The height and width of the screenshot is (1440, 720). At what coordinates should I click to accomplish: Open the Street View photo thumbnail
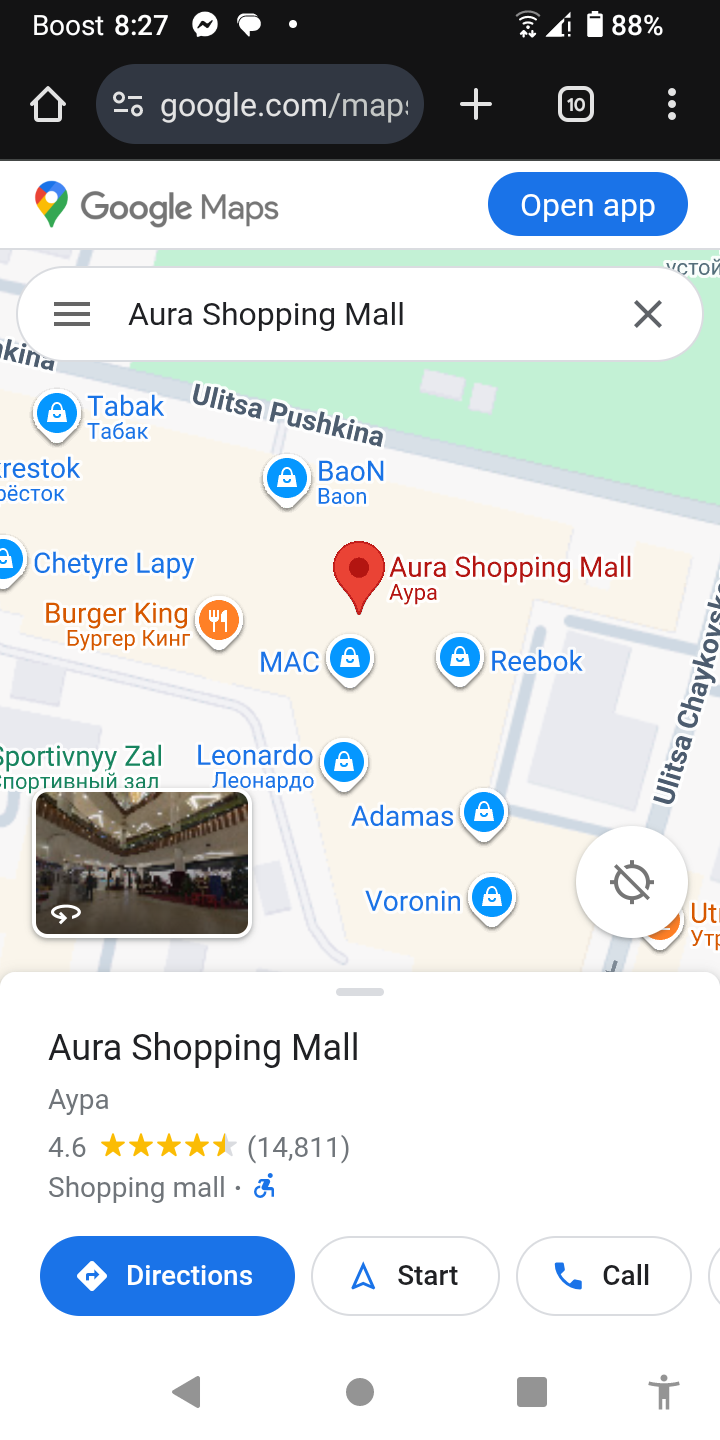click(142, 864)
